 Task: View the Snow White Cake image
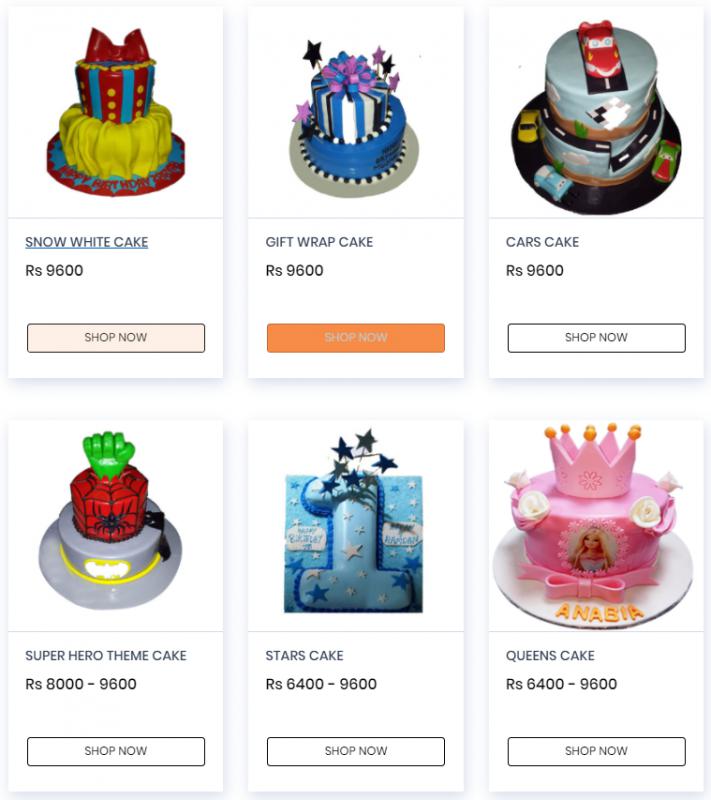click(x=115, y=112)
